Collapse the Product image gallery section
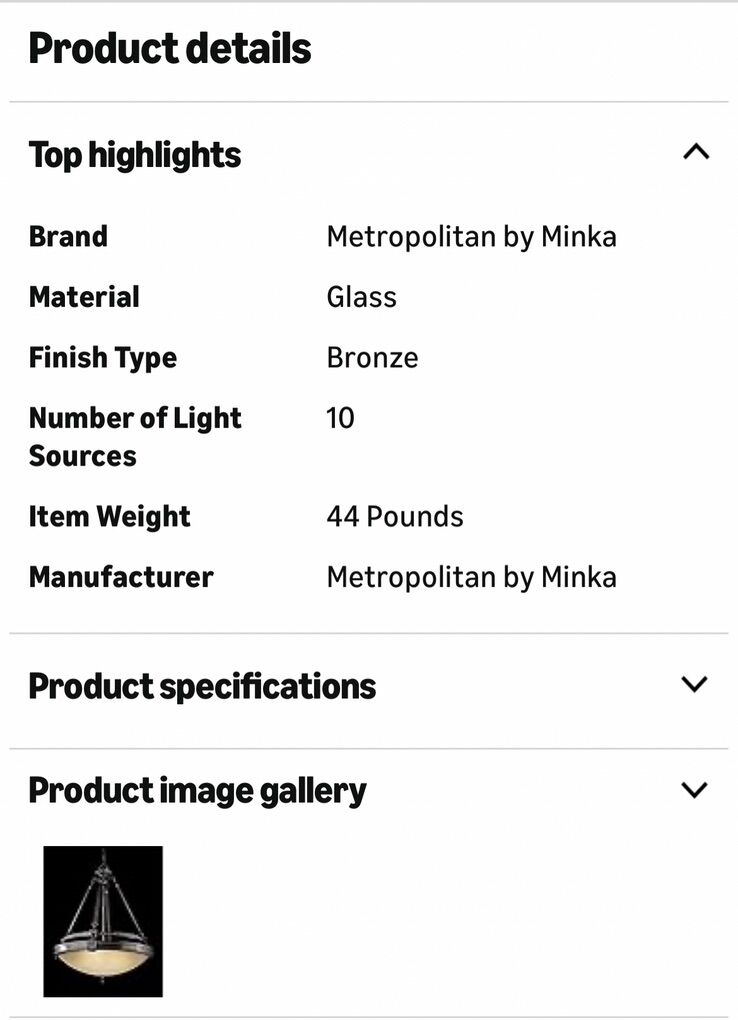The width and height of the screenshot is (738, 1020). click(x=693, y=790)
